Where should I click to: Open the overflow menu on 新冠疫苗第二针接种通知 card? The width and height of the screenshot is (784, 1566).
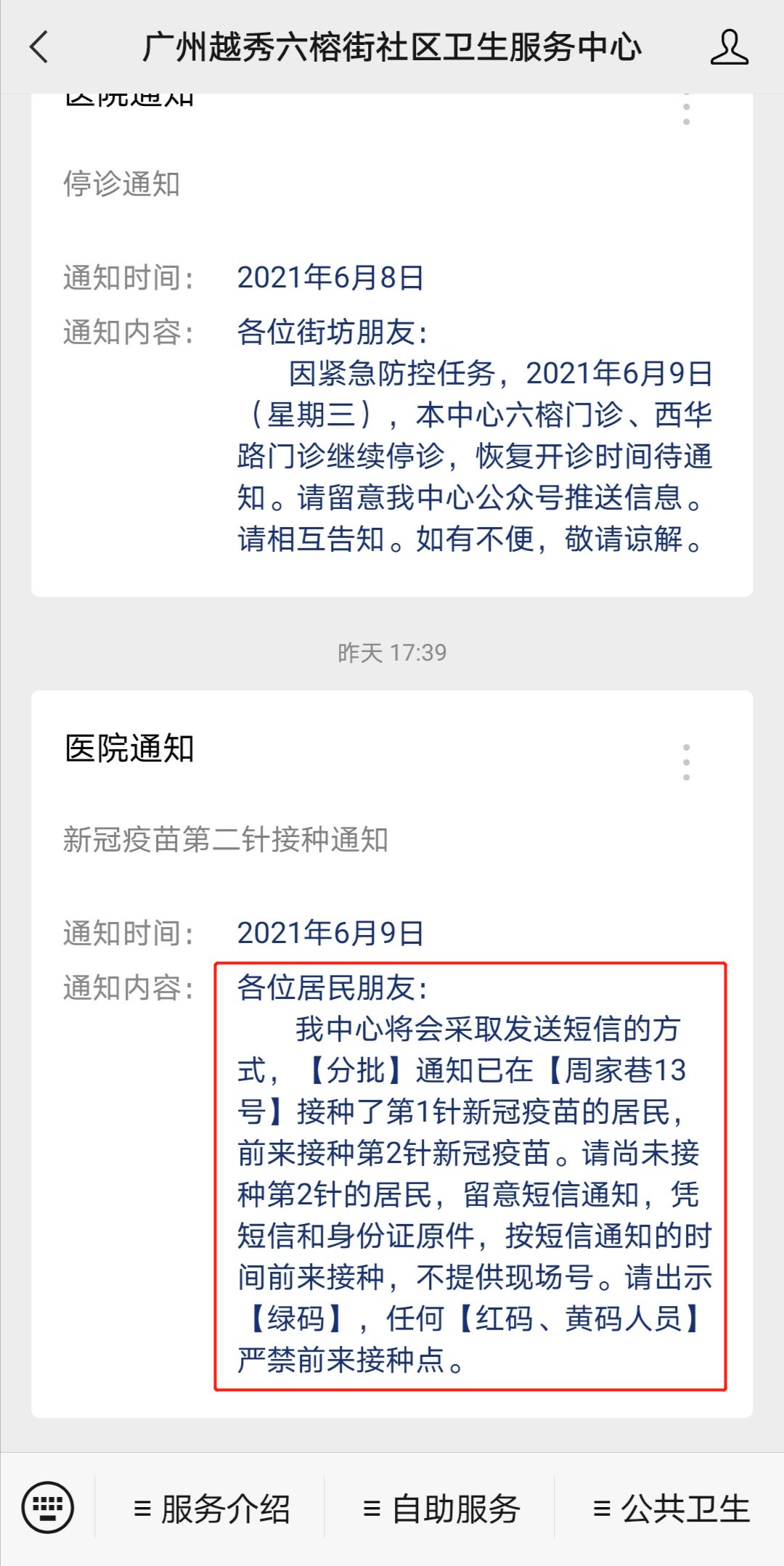[x=686, y=762]
